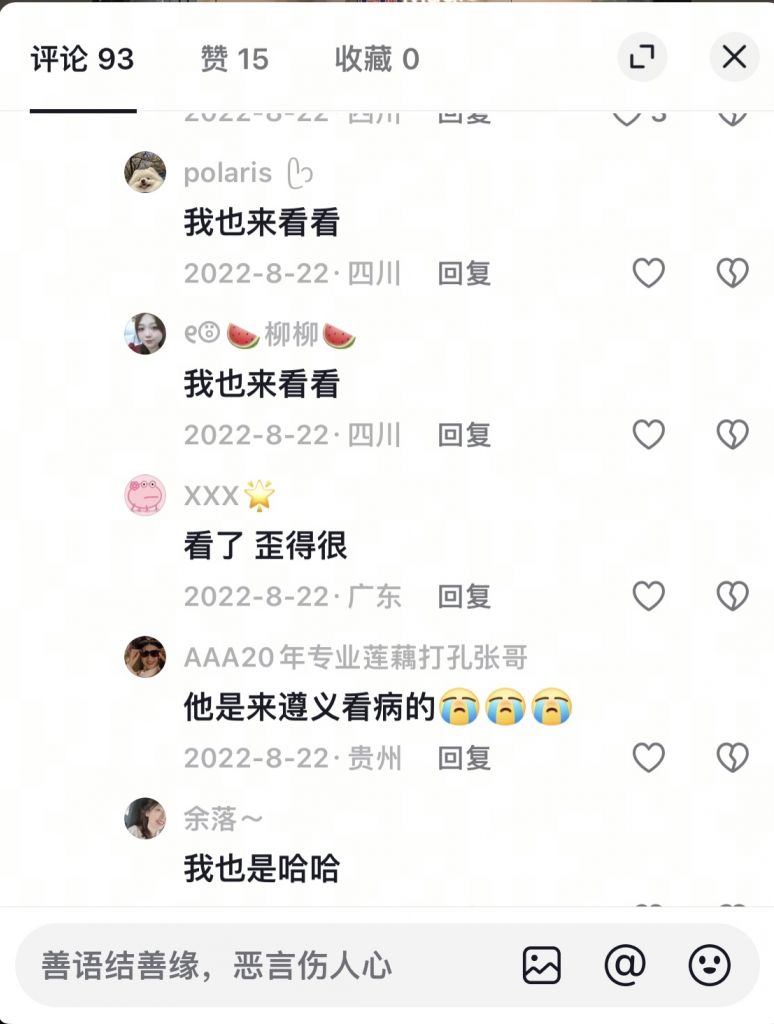Tap the comment input field 善语结善缘
The width and height of the screenshot is (774, 1024).
pyautogui.click(x=250, y=966)
